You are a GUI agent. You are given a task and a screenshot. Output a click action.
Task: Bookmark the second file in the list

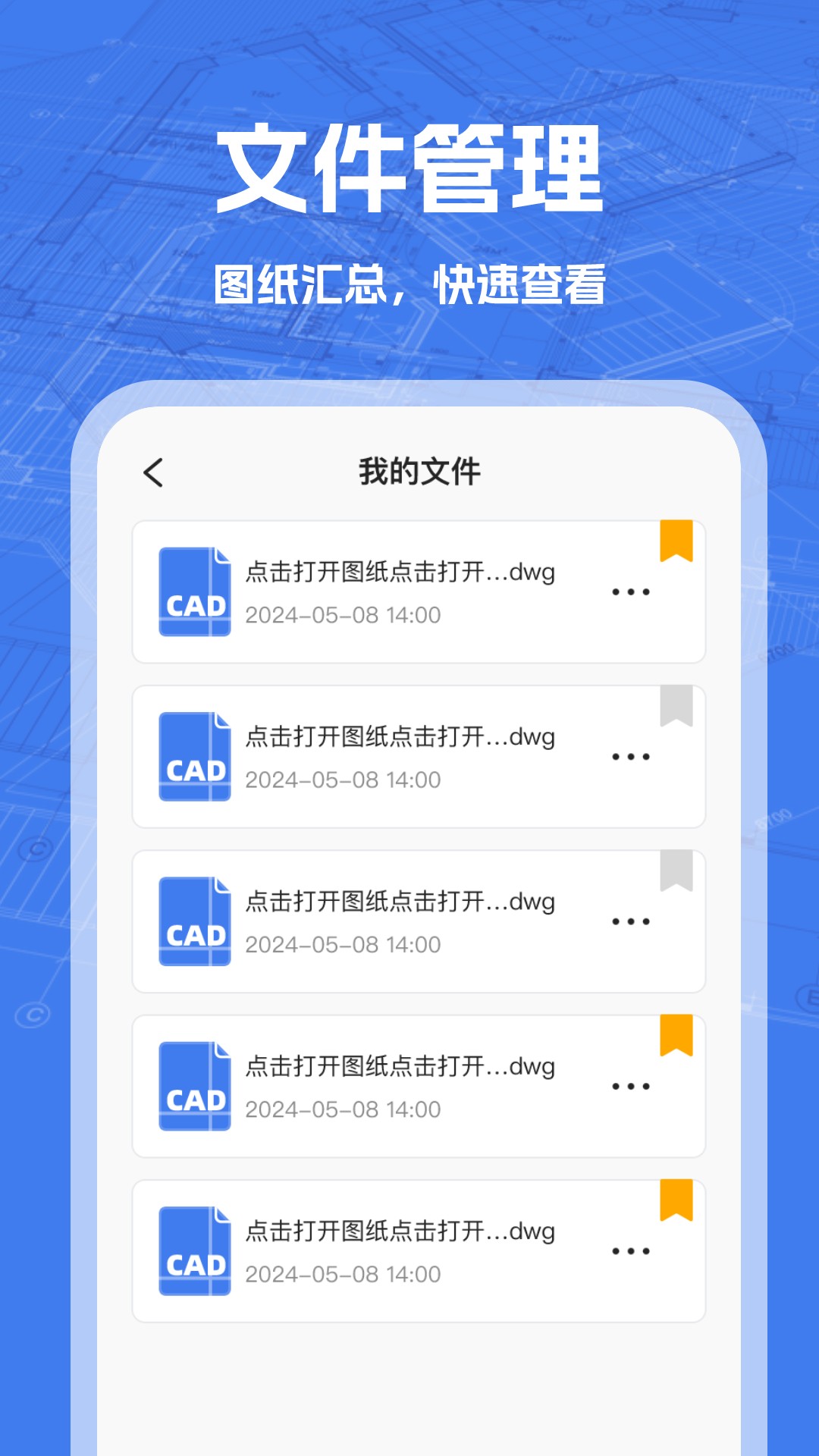tap(677, 705)
